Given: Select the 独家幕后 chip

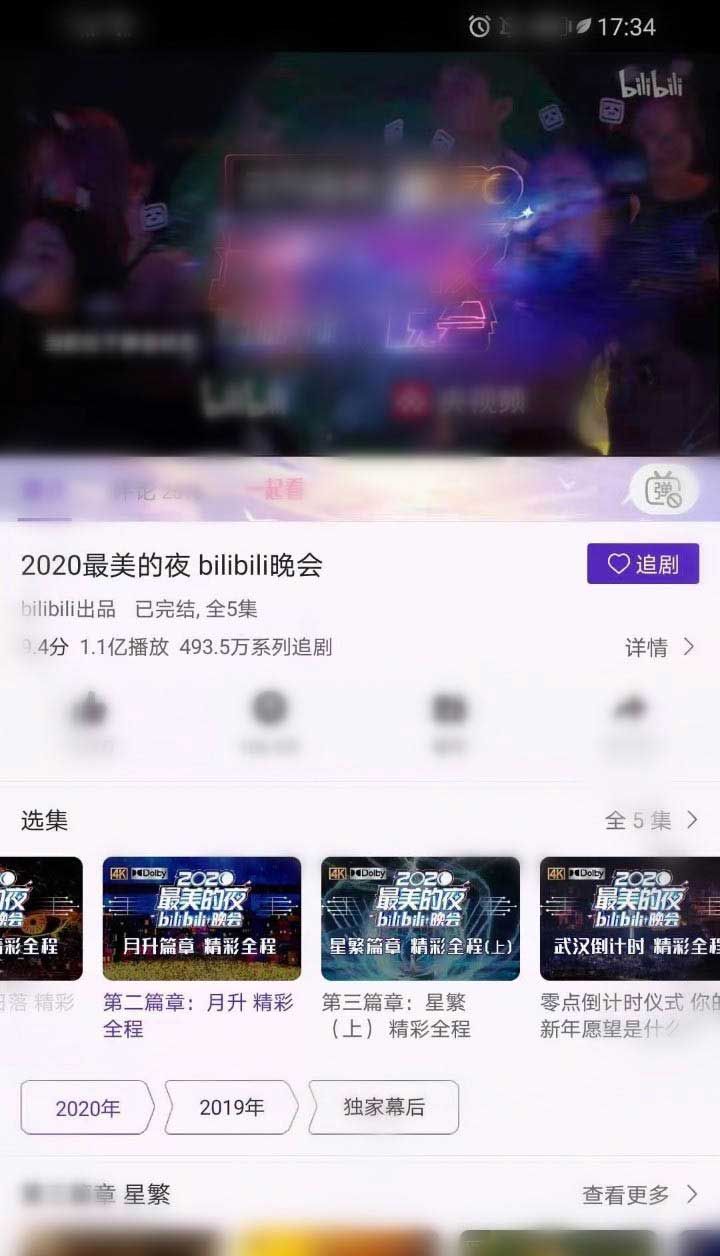Looking at the screenshot, I should click(x=383, y=1107).
